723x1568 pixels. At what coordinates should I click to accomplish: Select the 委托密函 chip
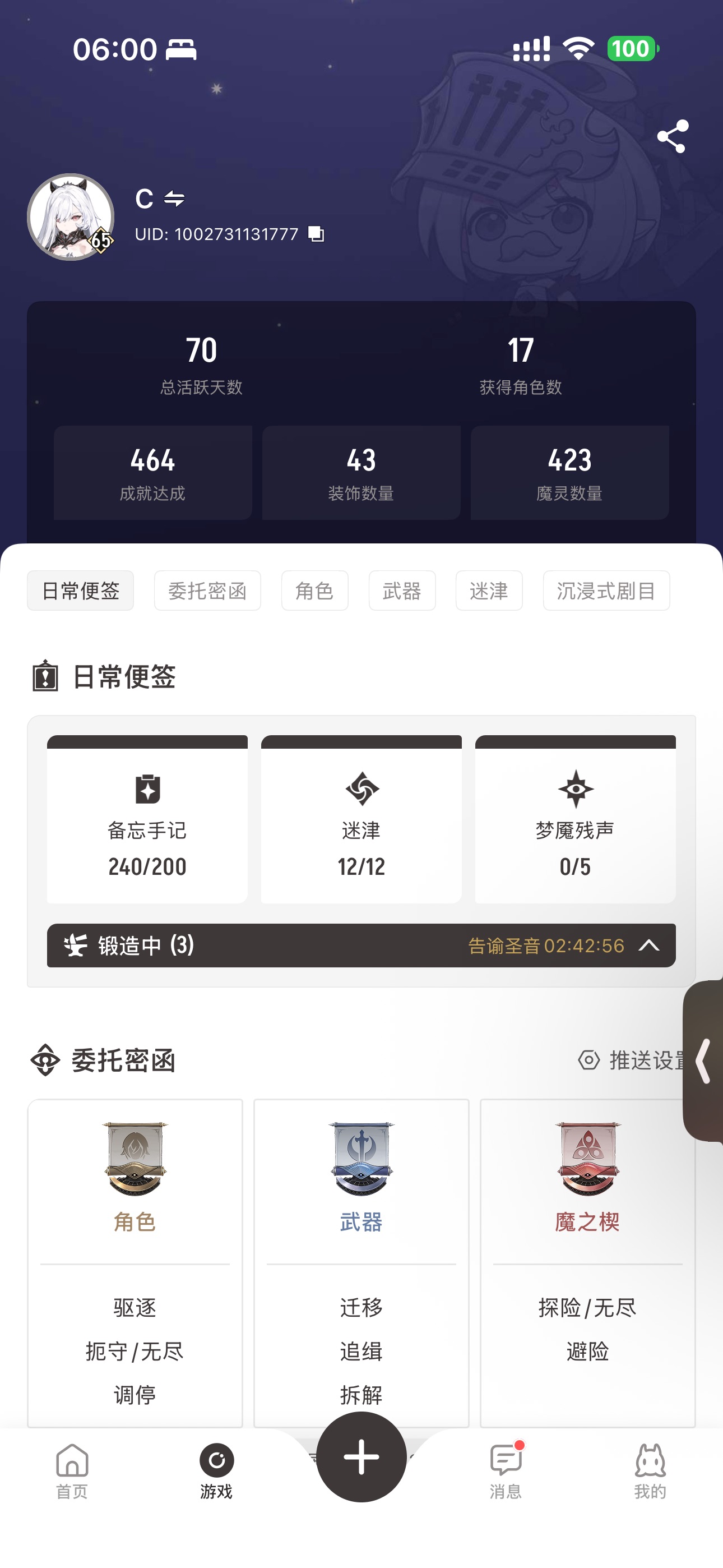tap(207, 591)
